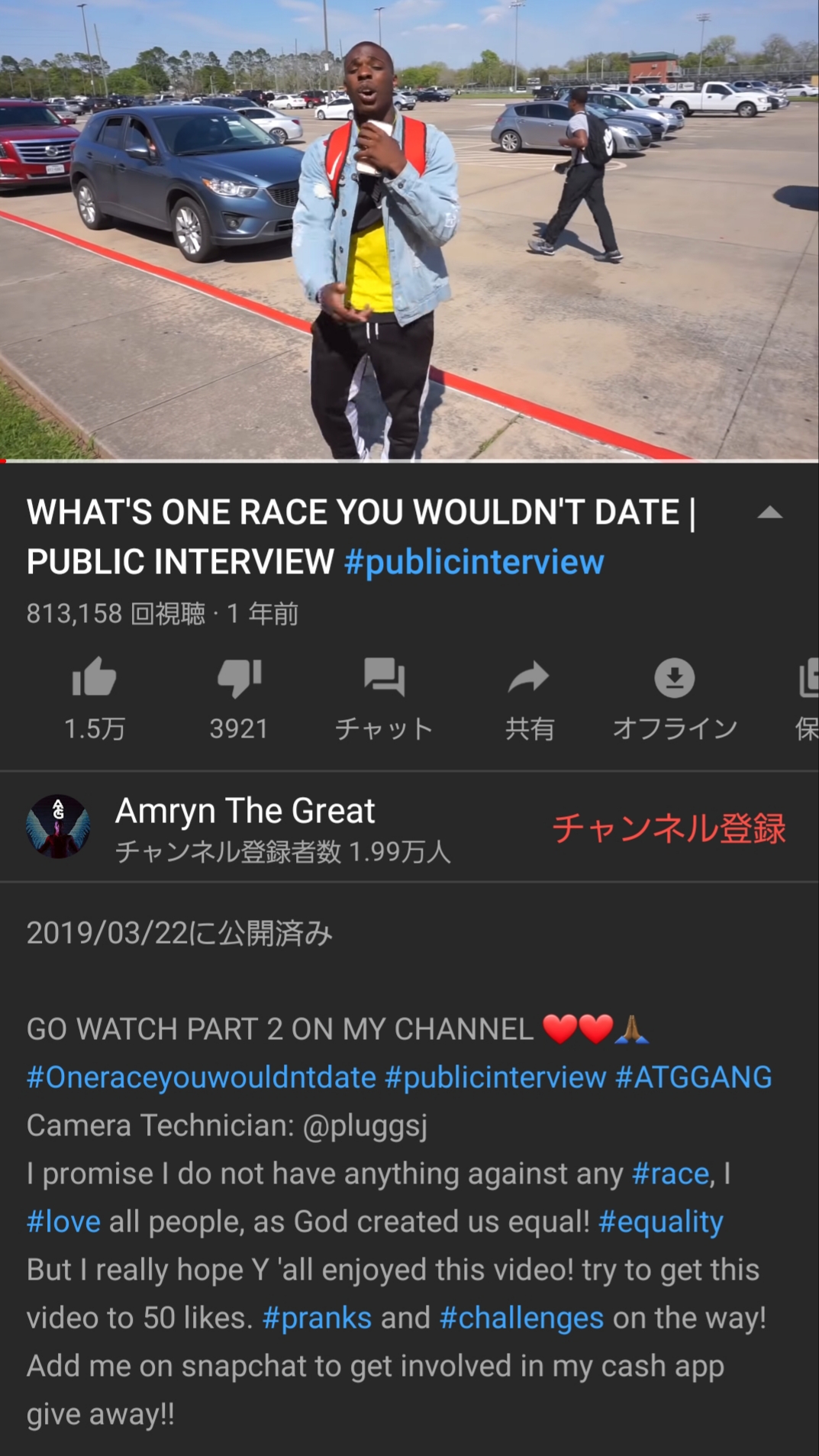Viewport: 819px width, 1456px height.
Task: Open the #equality hashtag link
Action: pyautogui.click(x=660, y=1222)
